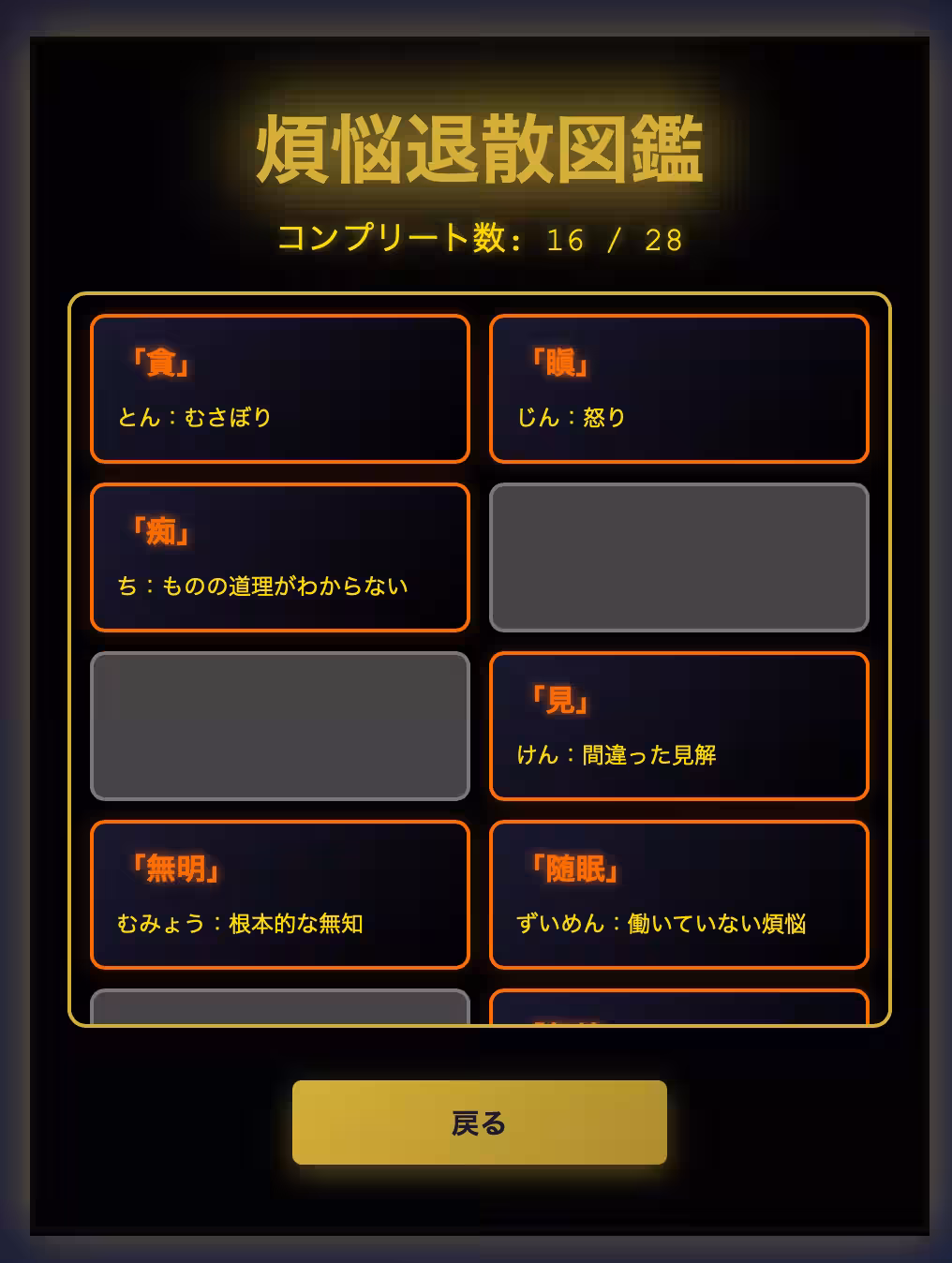The image size is (952, 1263).
Task: Open the 「瞋」 anger card
Action: [x=679, y=389]
